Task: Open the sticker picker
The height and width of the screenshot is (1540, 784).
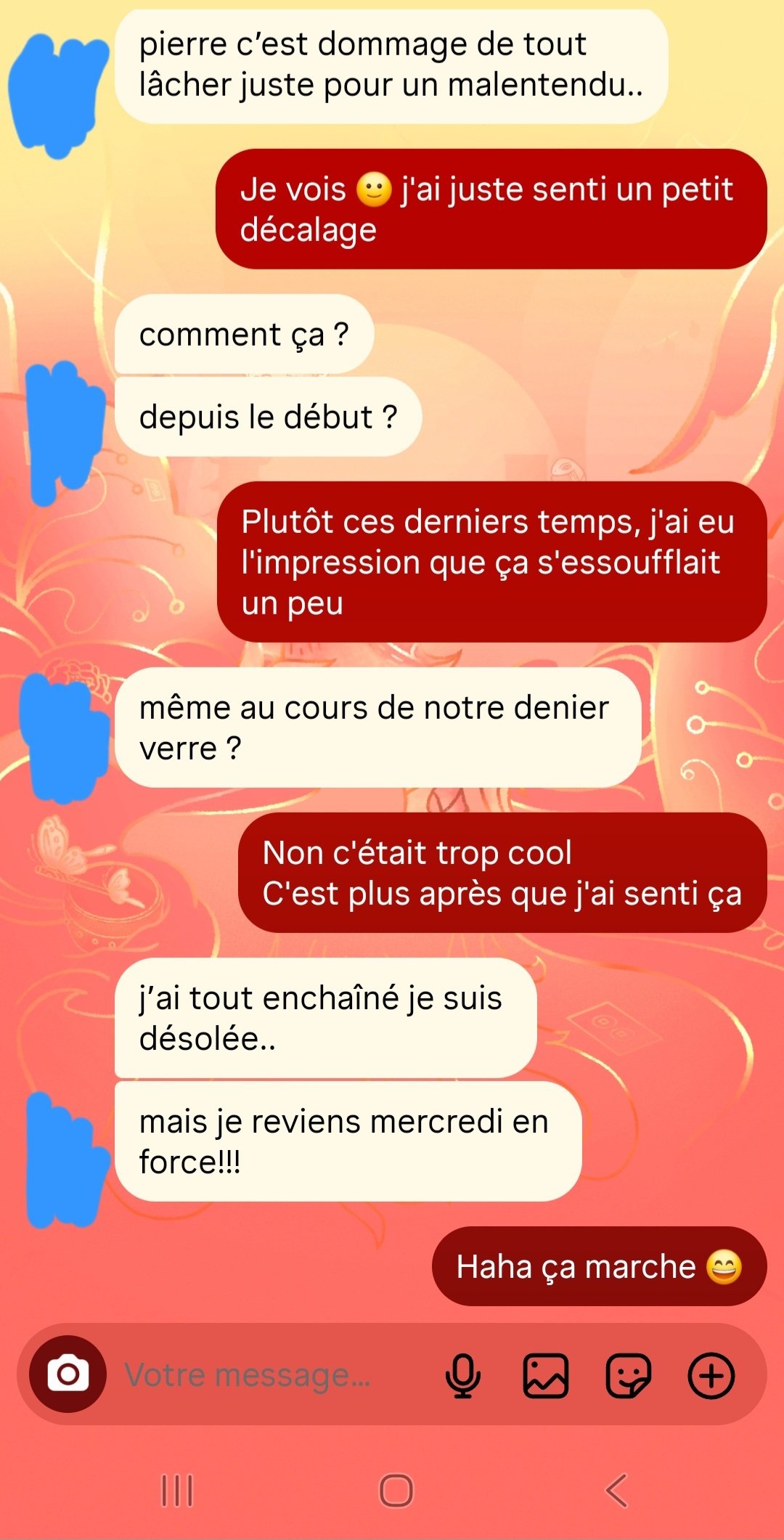Action: coord(628,1375)
